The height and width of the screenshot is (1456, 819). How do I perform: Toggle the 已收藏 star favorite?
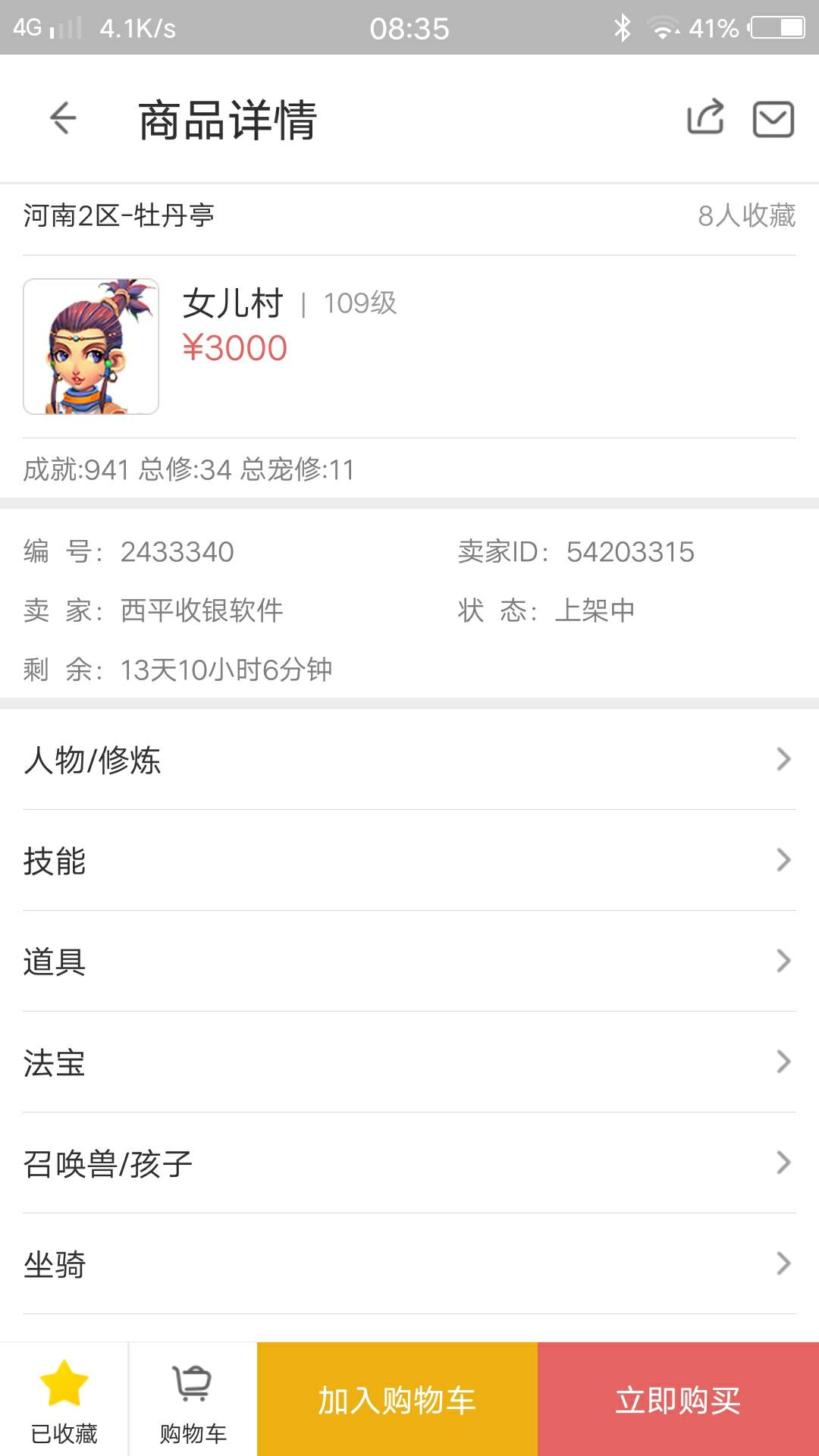point(64,1400)
